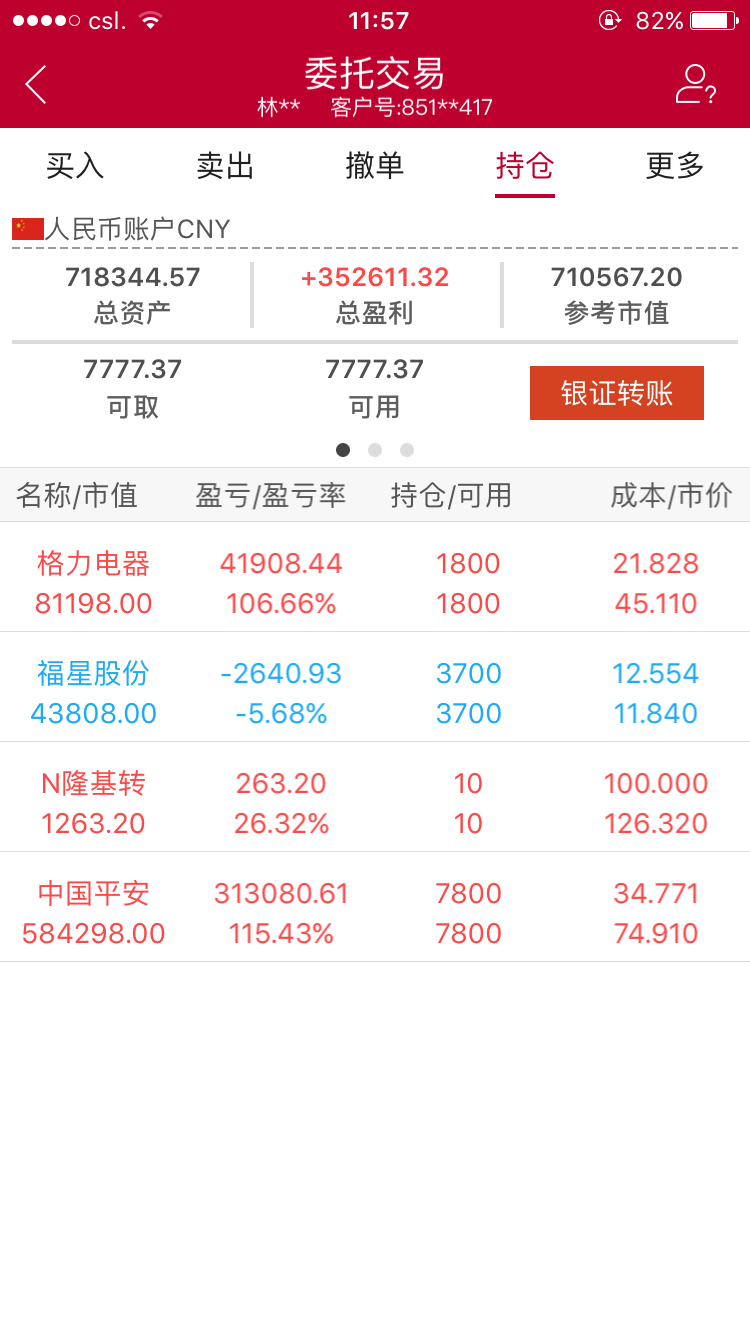Open the 撤单 cancellation page

tap(375, 168)
